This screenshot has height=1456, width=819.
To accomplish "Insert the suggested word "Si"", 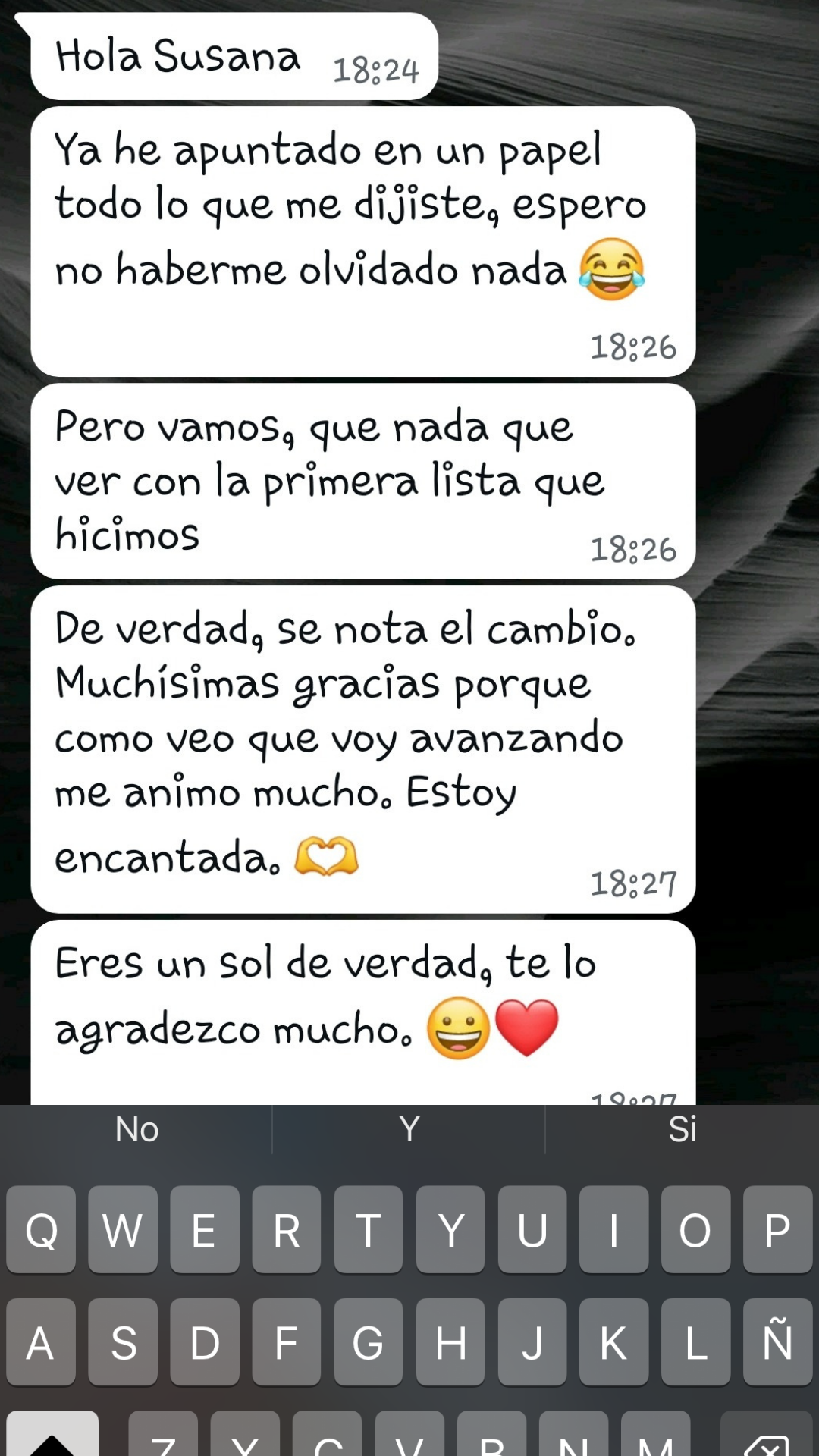I will point(682,1129).
